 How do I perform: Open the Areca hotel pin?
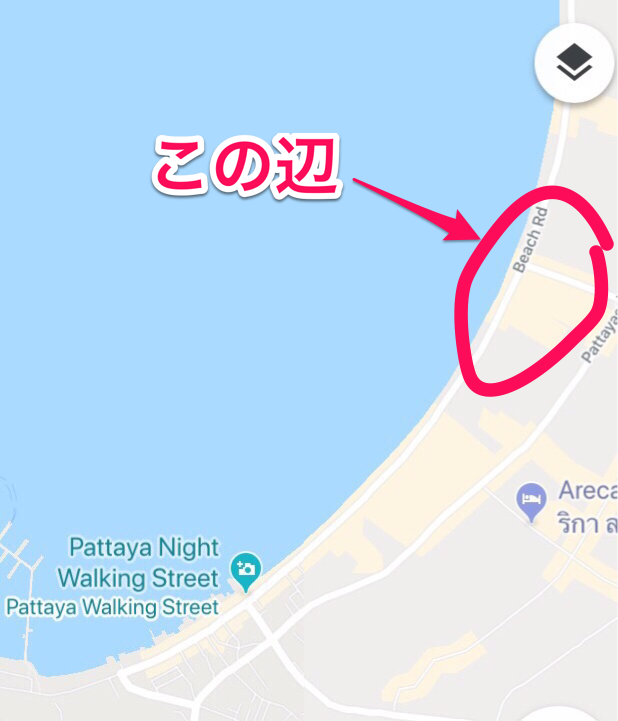(x=531, y=499)
